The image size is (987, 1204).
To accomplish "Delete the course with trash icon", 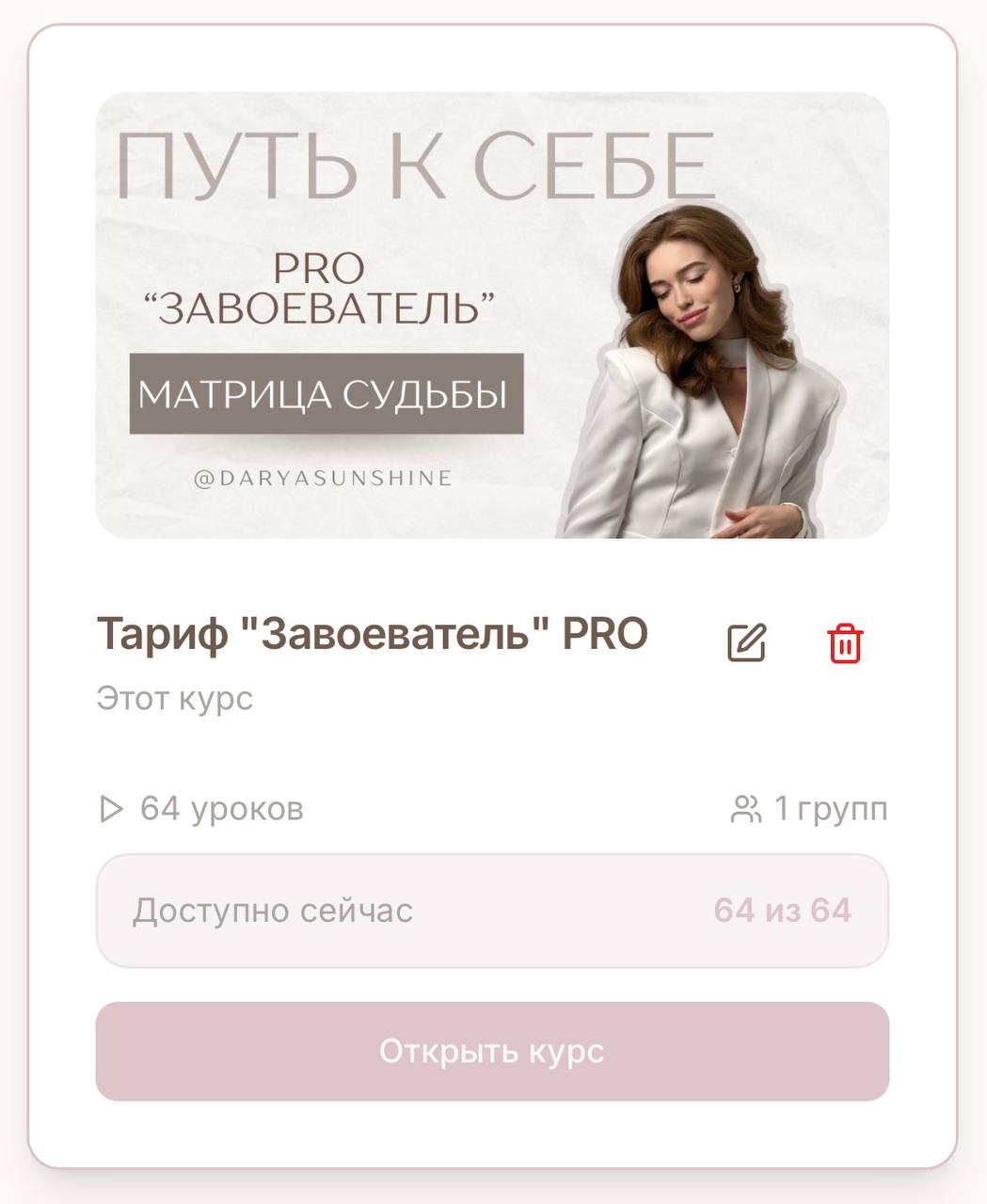I will pos(845,643).
